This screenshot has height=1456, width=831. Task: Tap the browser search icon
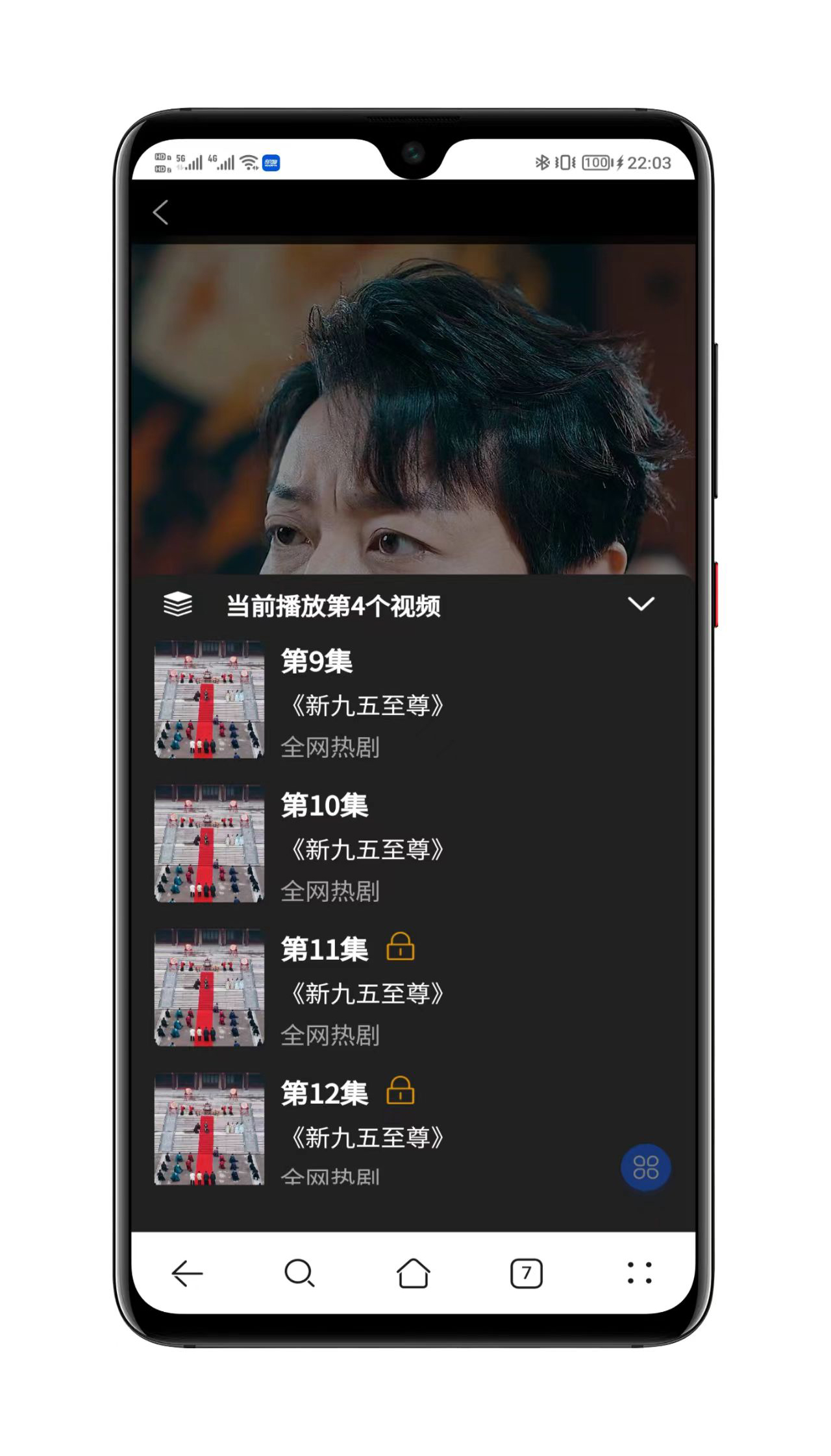click(x=299, y=1273)
